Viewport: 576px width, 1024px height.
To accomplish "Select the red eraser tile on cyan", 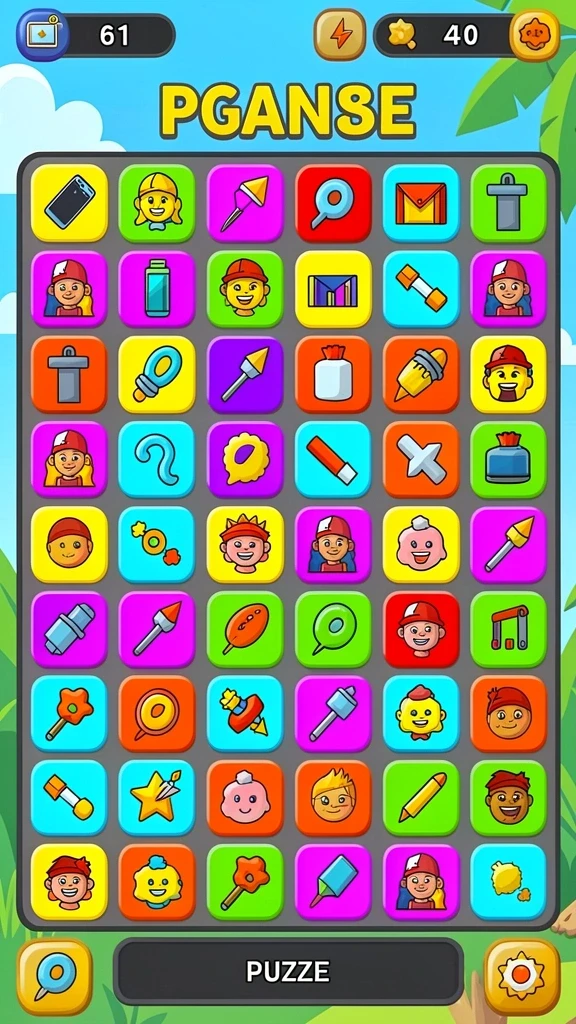I will [x=333, y=459].
